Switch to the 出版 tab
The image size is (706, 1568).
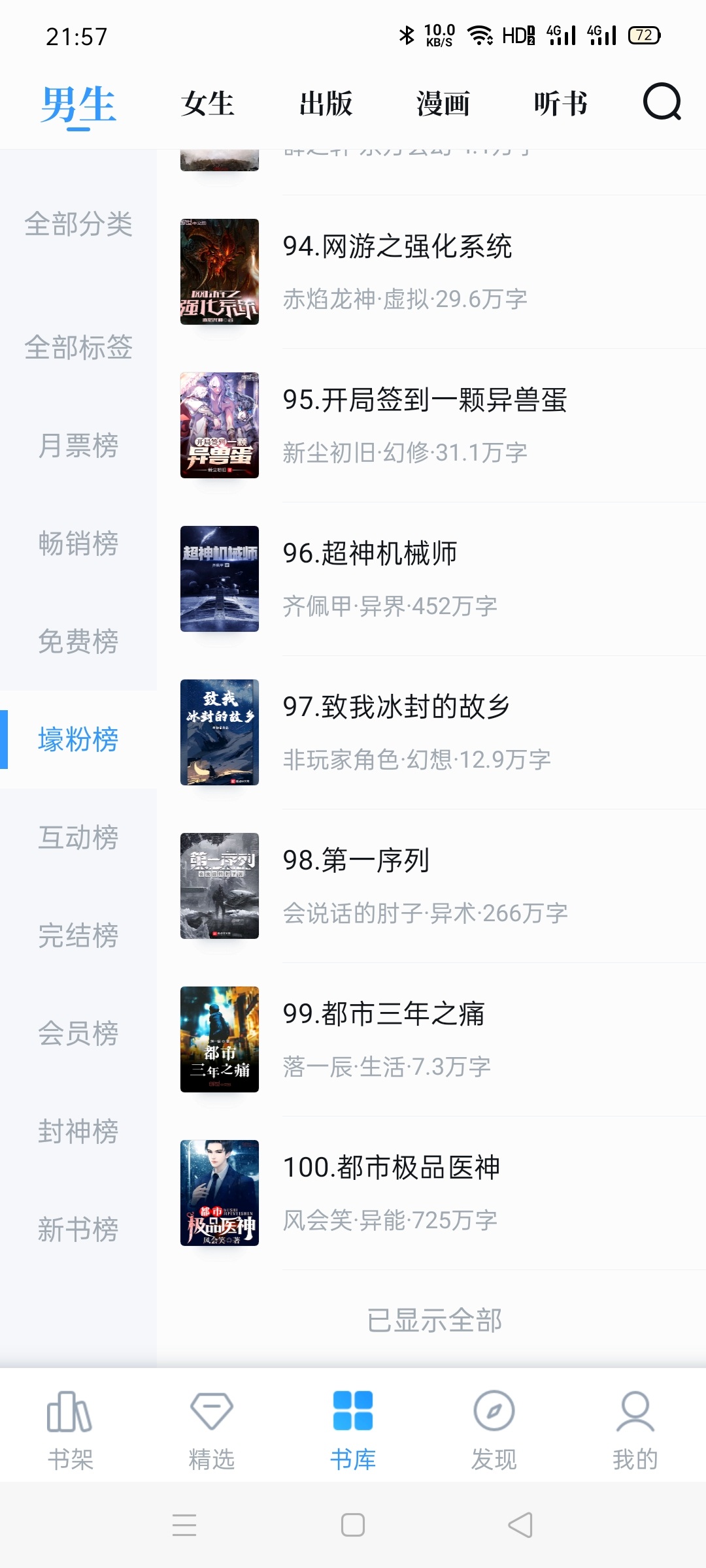coord(326,104)
